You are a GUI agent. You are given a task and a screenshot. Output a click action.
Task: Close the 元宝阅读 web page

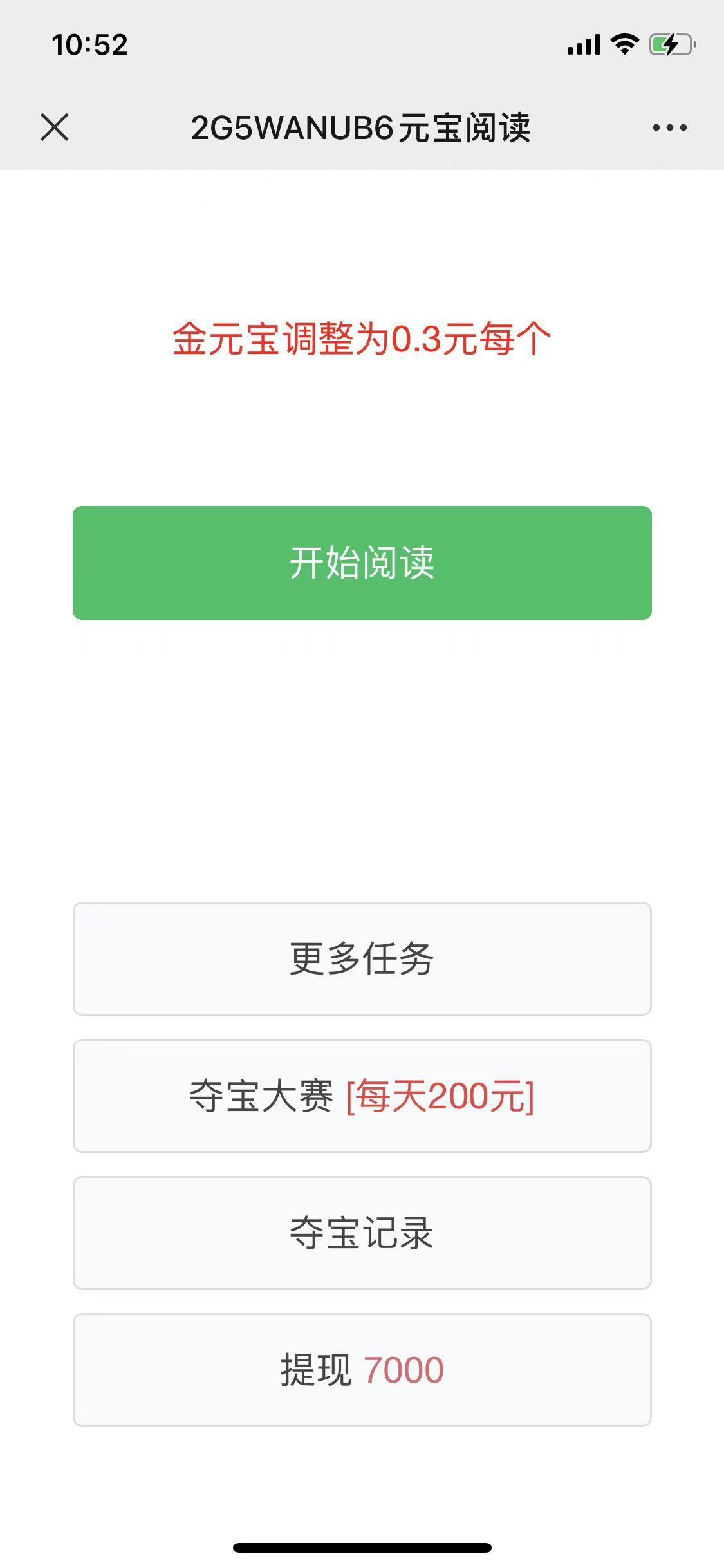click(55, 127)
